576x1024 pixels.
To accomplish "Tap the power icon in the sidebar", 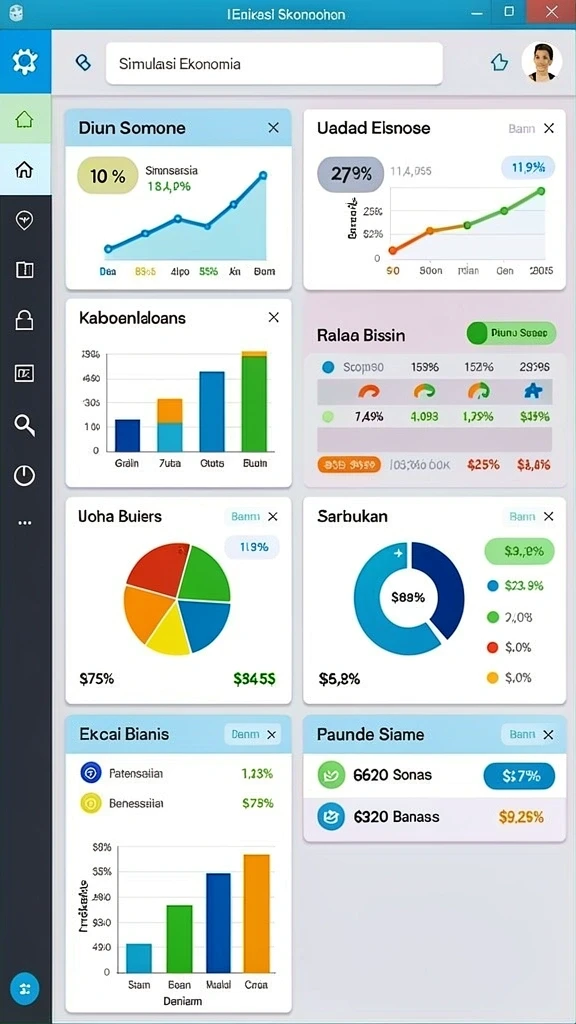I will coord(24,475).
